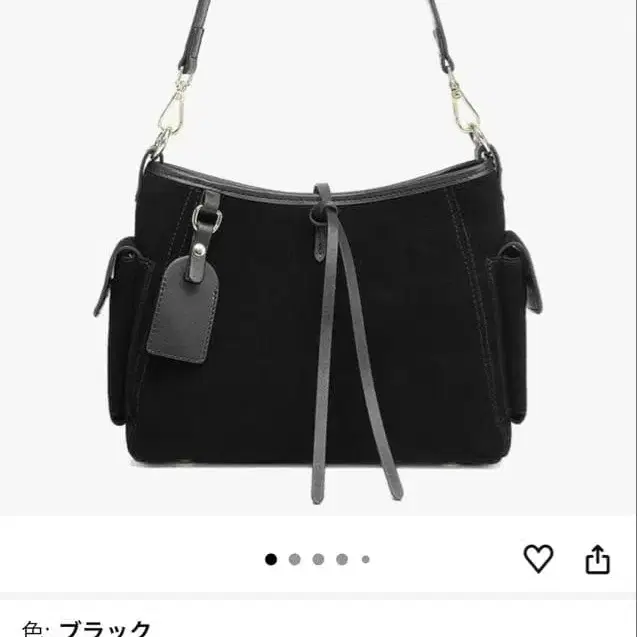Share this product listing

pyautogui.click(x=598, y=559)
